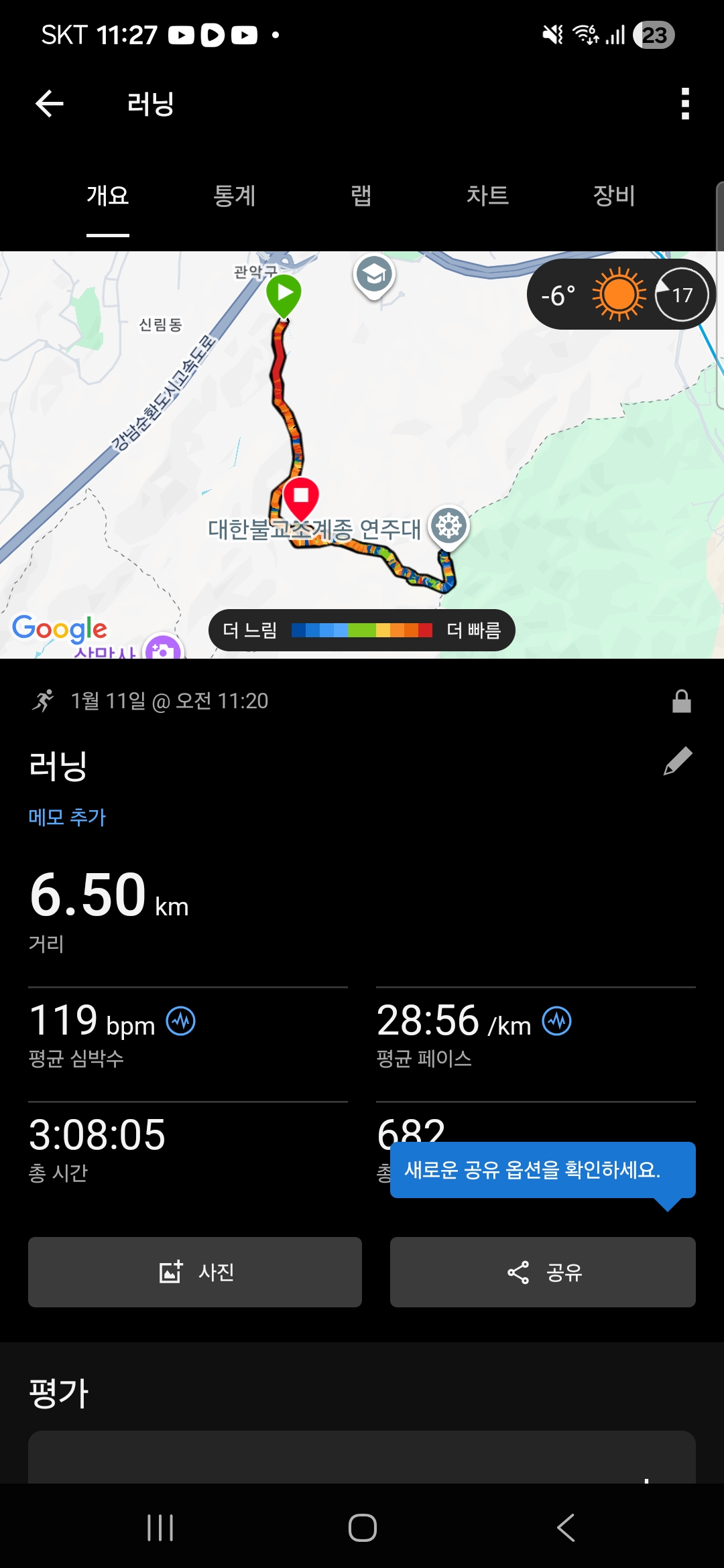
Task: Tap the green start marker on the map
Action: 286,293
